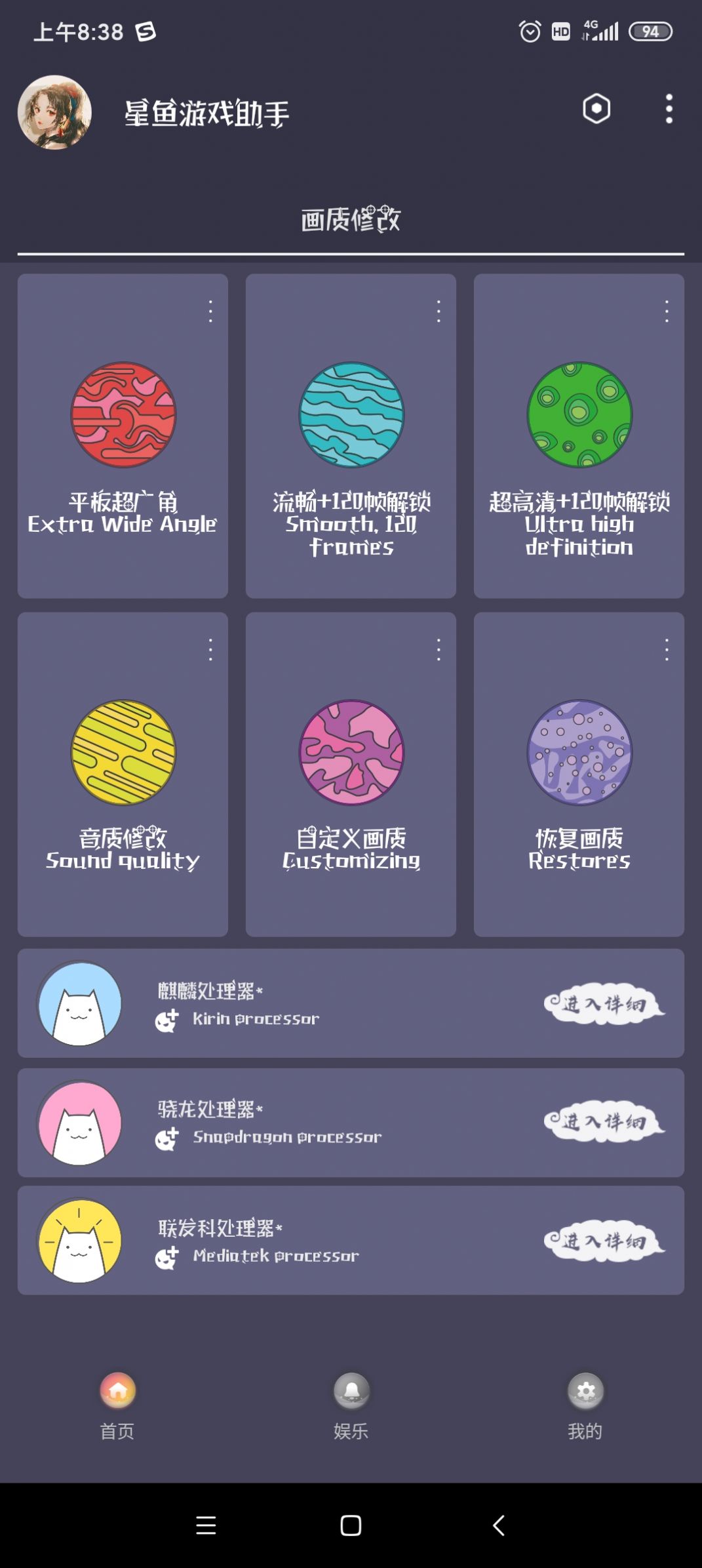Open the app bar overflow menu
This screenshot has width=702, height=1568.
point(669,109)
